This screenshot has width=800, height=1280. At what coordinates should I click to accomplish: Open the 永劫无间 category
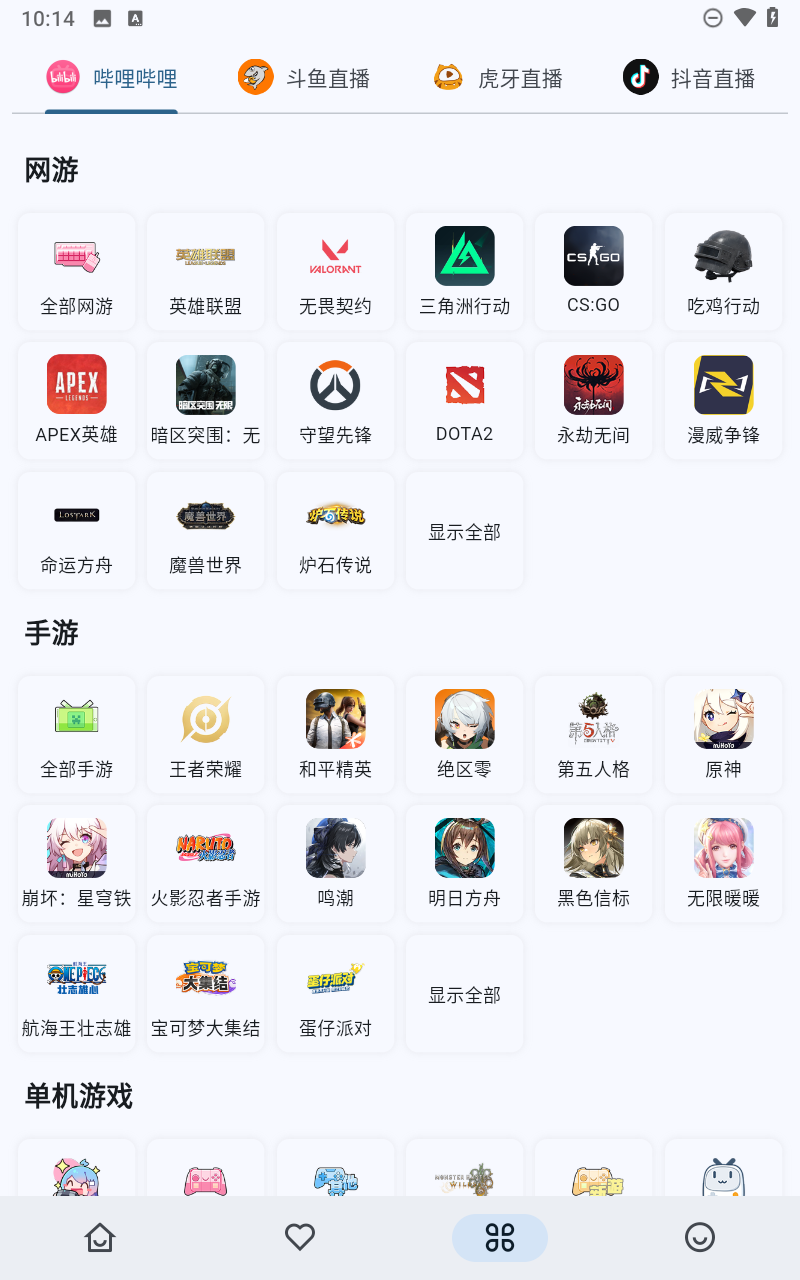[x=594, y=401]
